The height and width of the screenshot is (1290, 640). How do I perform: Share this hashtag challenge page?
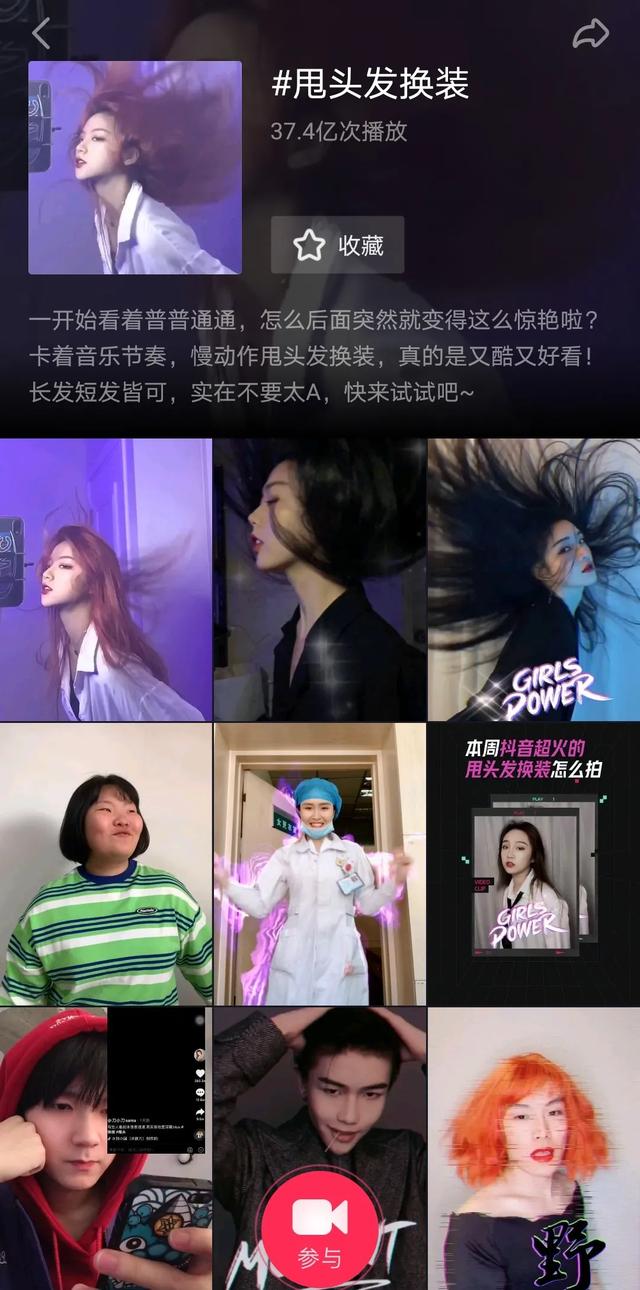pyautogui.click(x=590, y=35)
